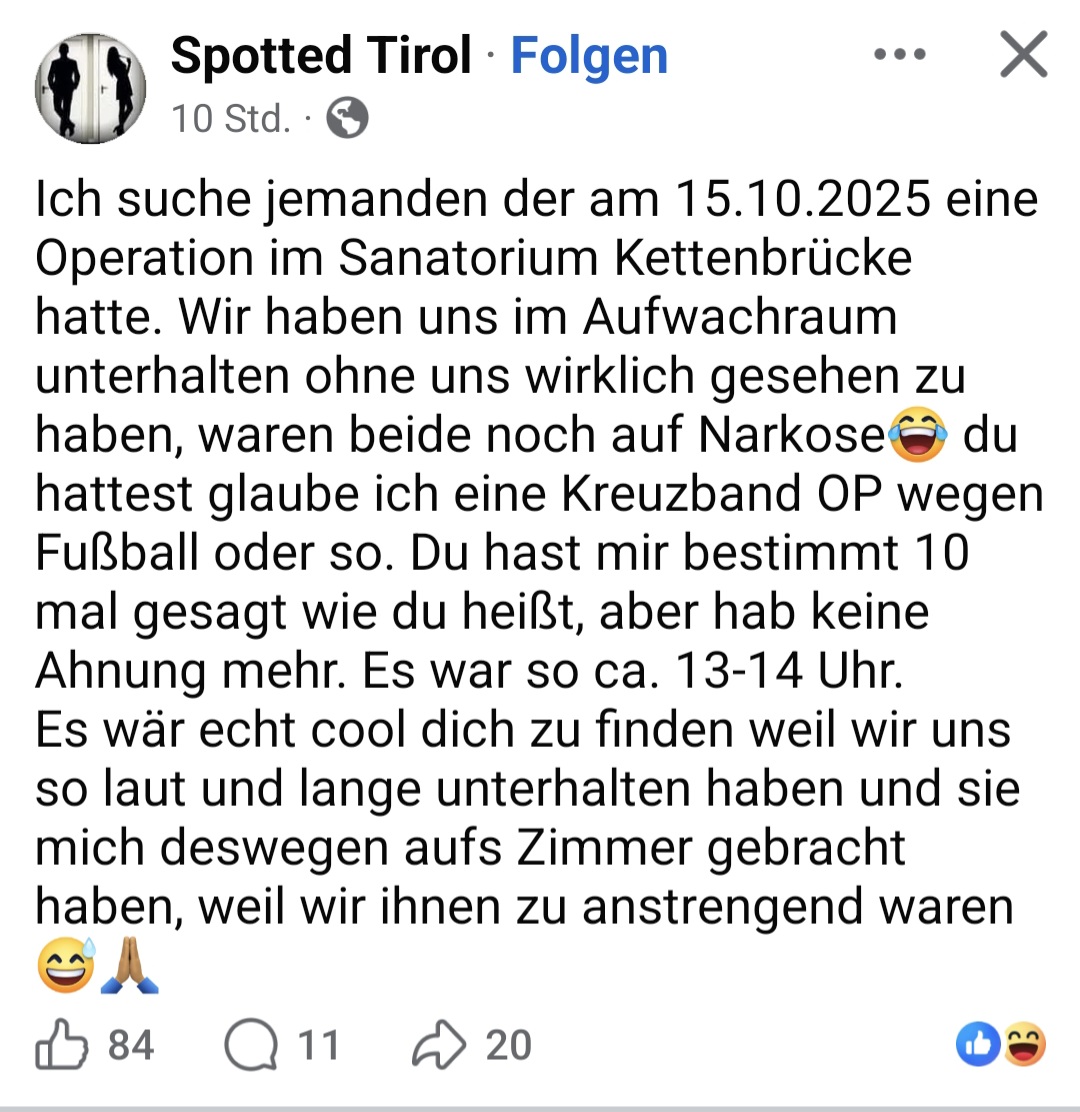
Task: View who reacted to the post
Action: coord(1001,1045)
